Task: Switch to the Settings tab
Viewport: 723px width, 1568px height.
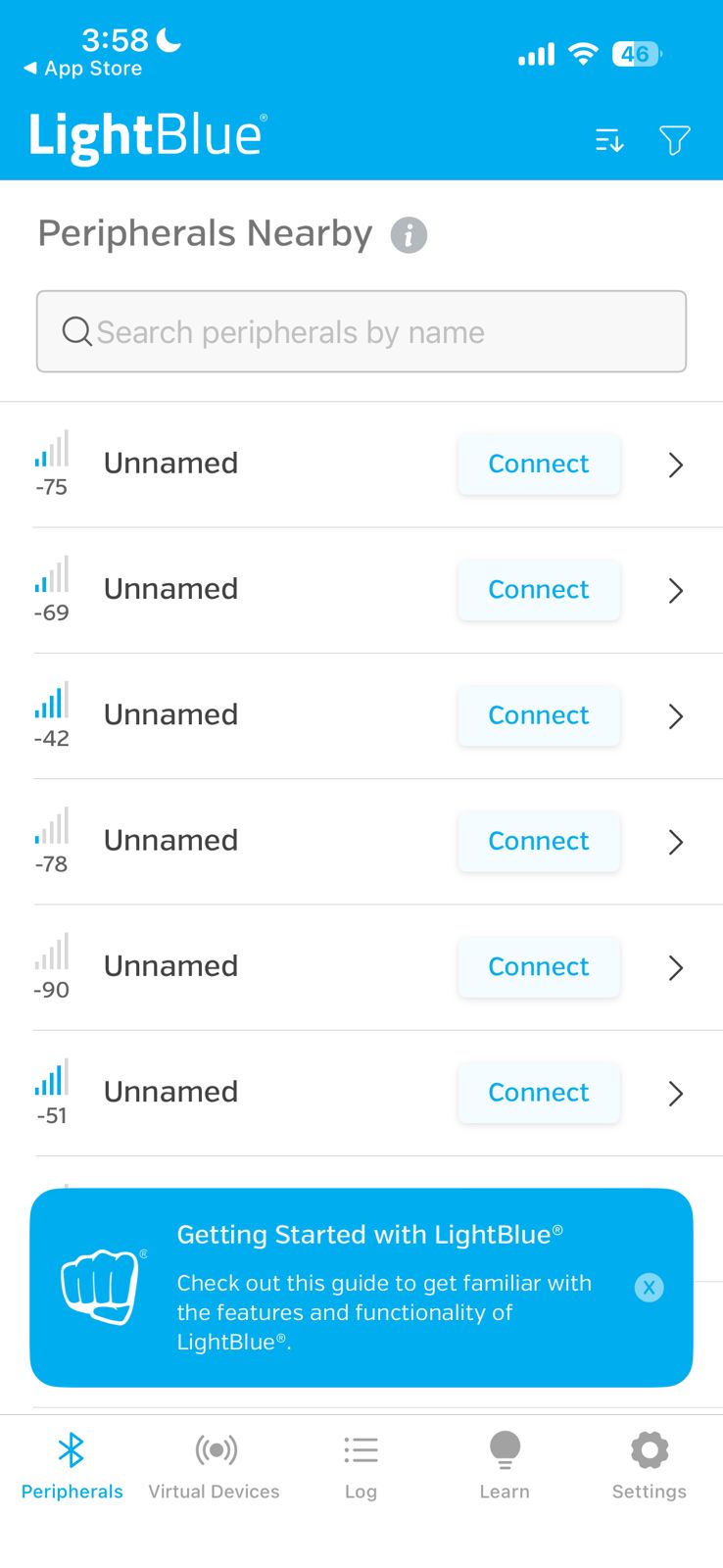Action: click(x=649, y=1463)
